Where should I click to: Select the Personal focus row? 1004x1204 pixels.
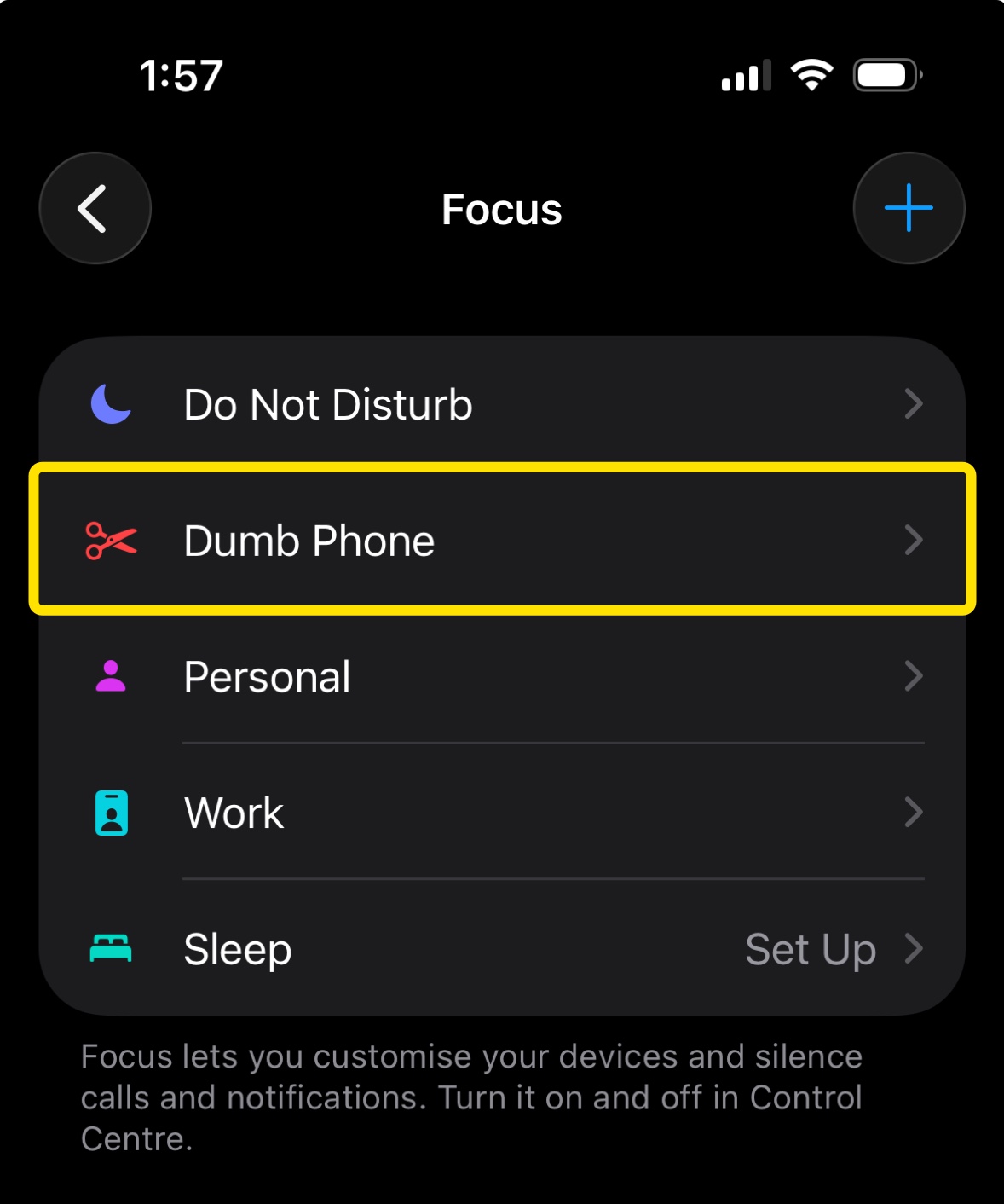(x=501, y=677)
